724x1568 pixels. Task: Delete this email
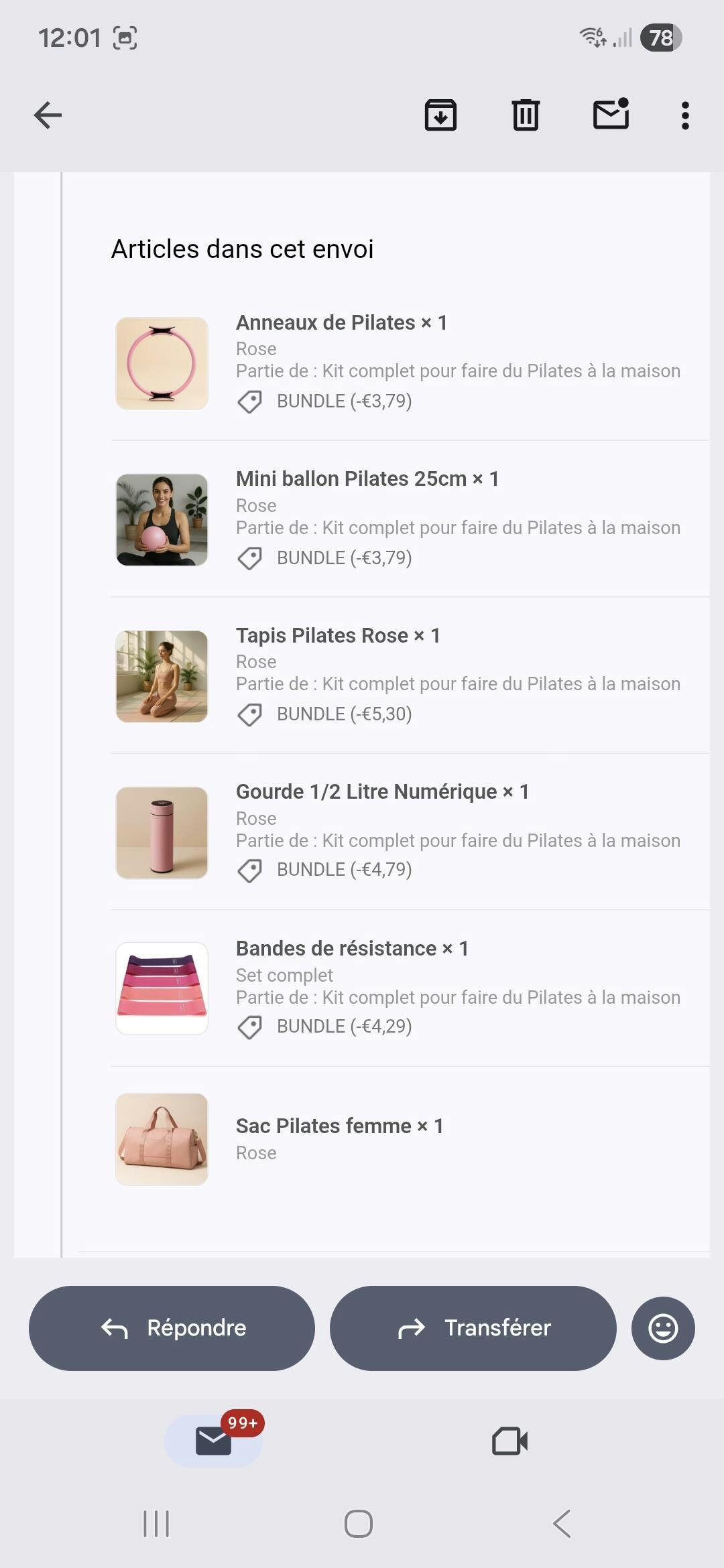pos(526,115)
